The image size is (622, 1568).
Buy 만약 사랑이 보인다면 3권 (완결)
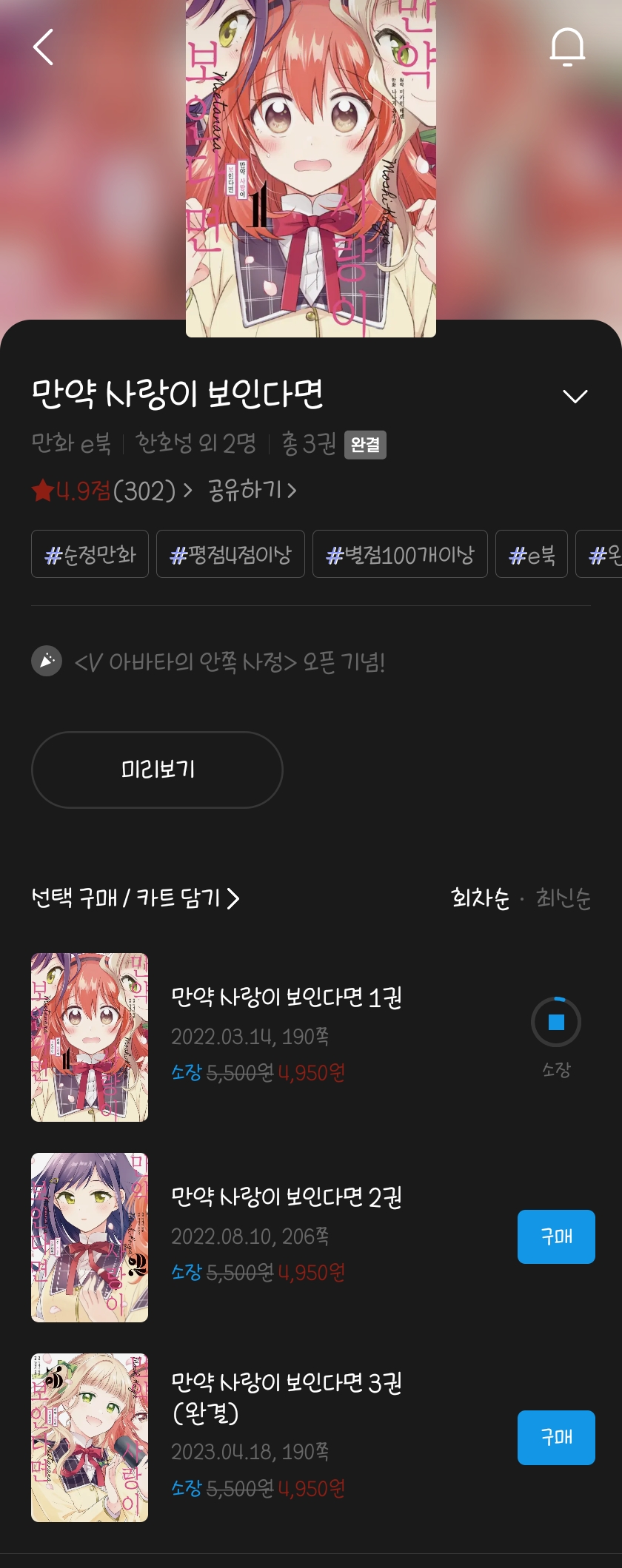(x=556, y=1437)
